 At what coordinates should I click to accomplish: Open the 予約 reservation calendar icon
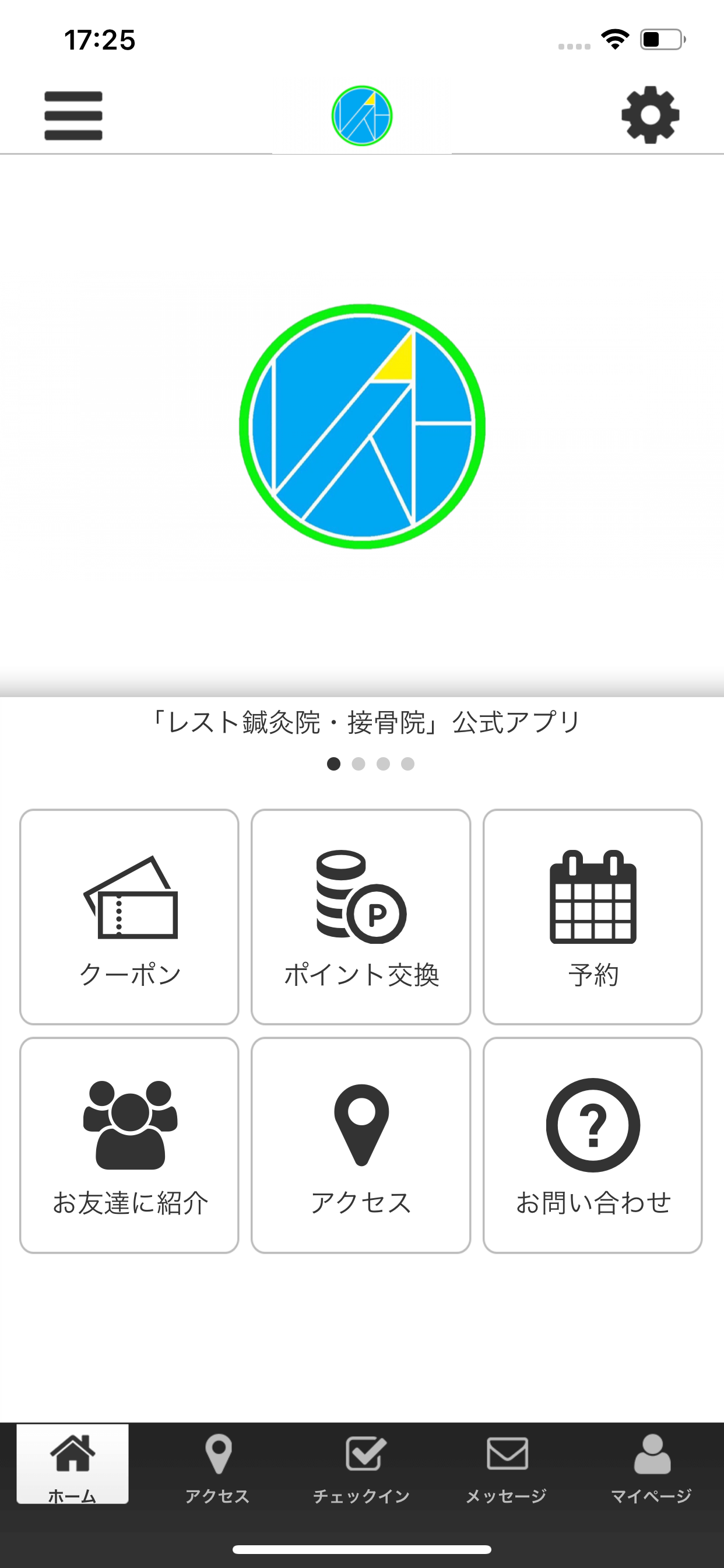[x=593, y=901]
